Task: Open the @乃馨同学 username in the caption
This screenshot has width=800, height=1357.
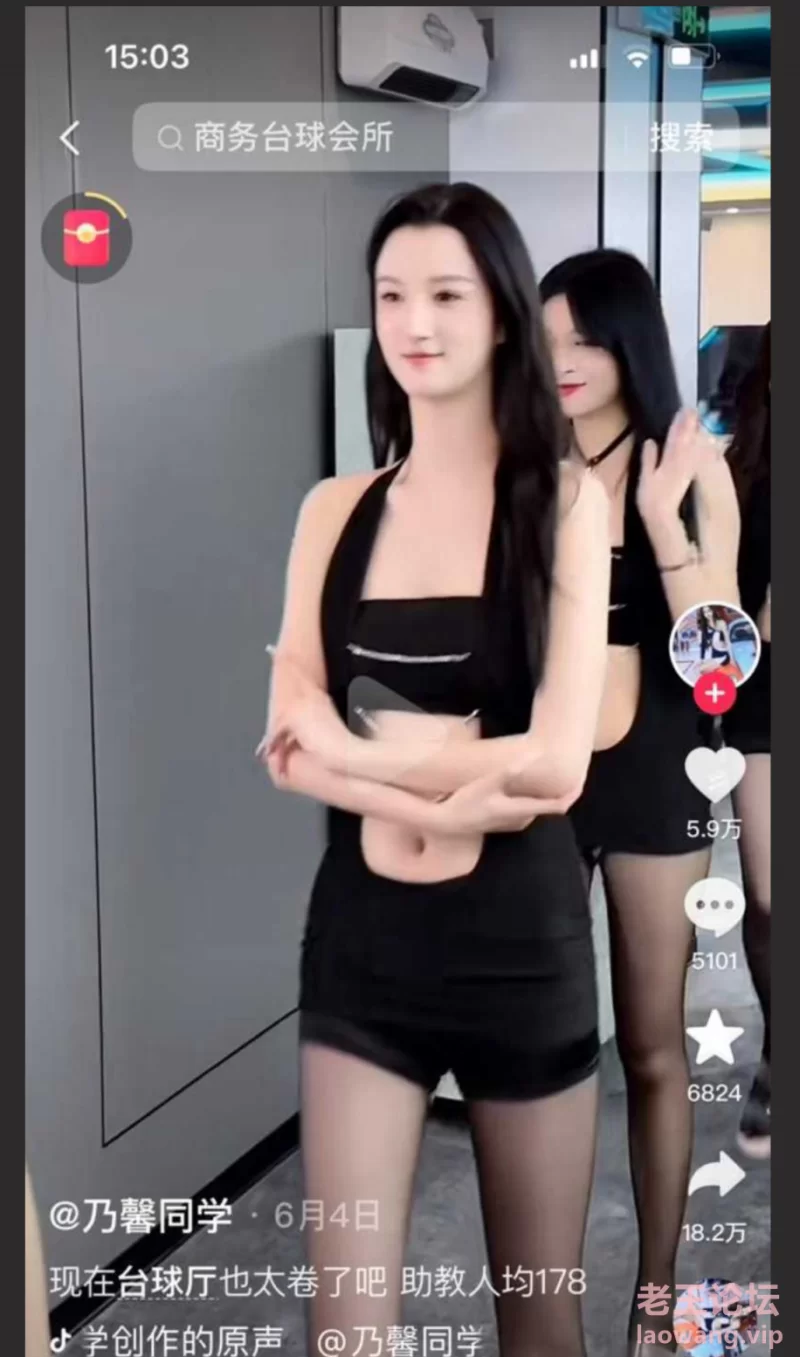Action: click(x=141, y=1216)
